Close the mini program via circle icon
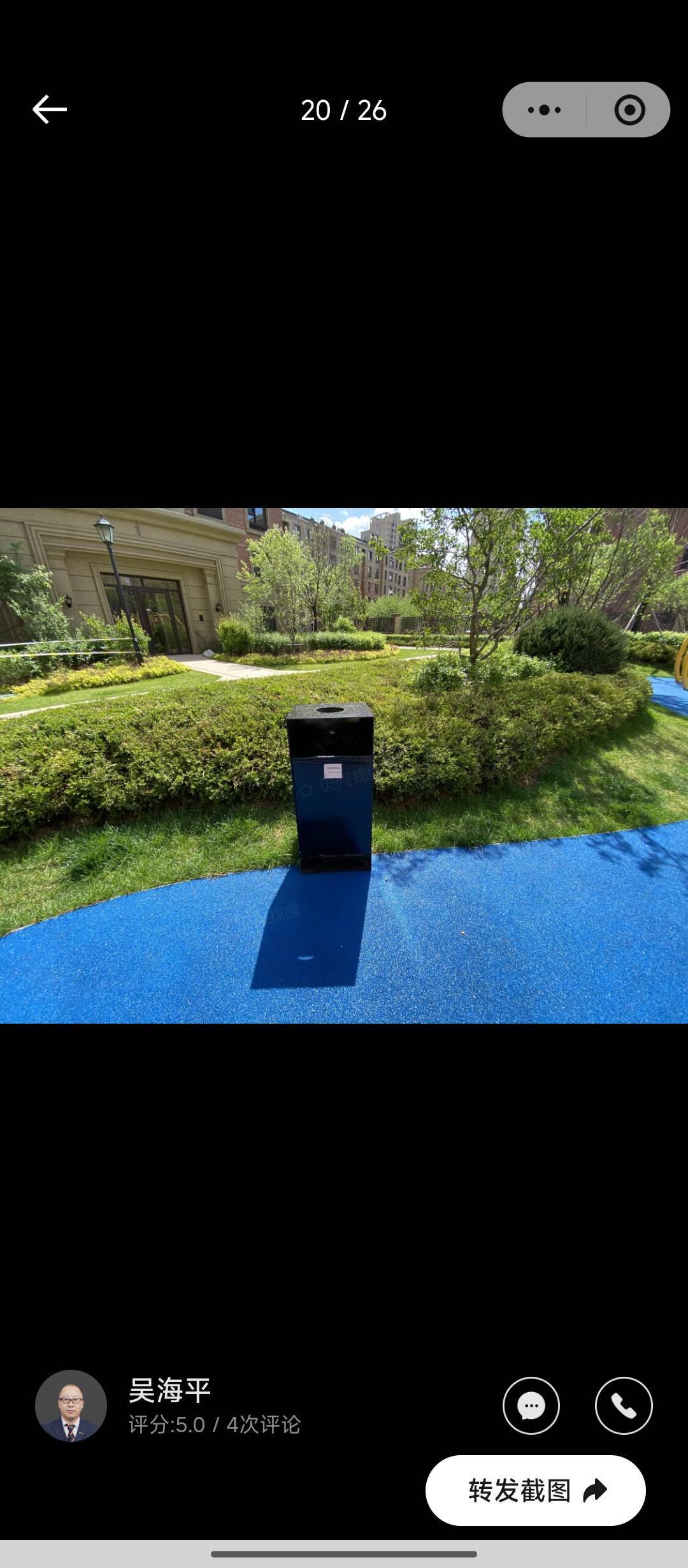This screenshot has height=1568, width=688. point(629,110)
